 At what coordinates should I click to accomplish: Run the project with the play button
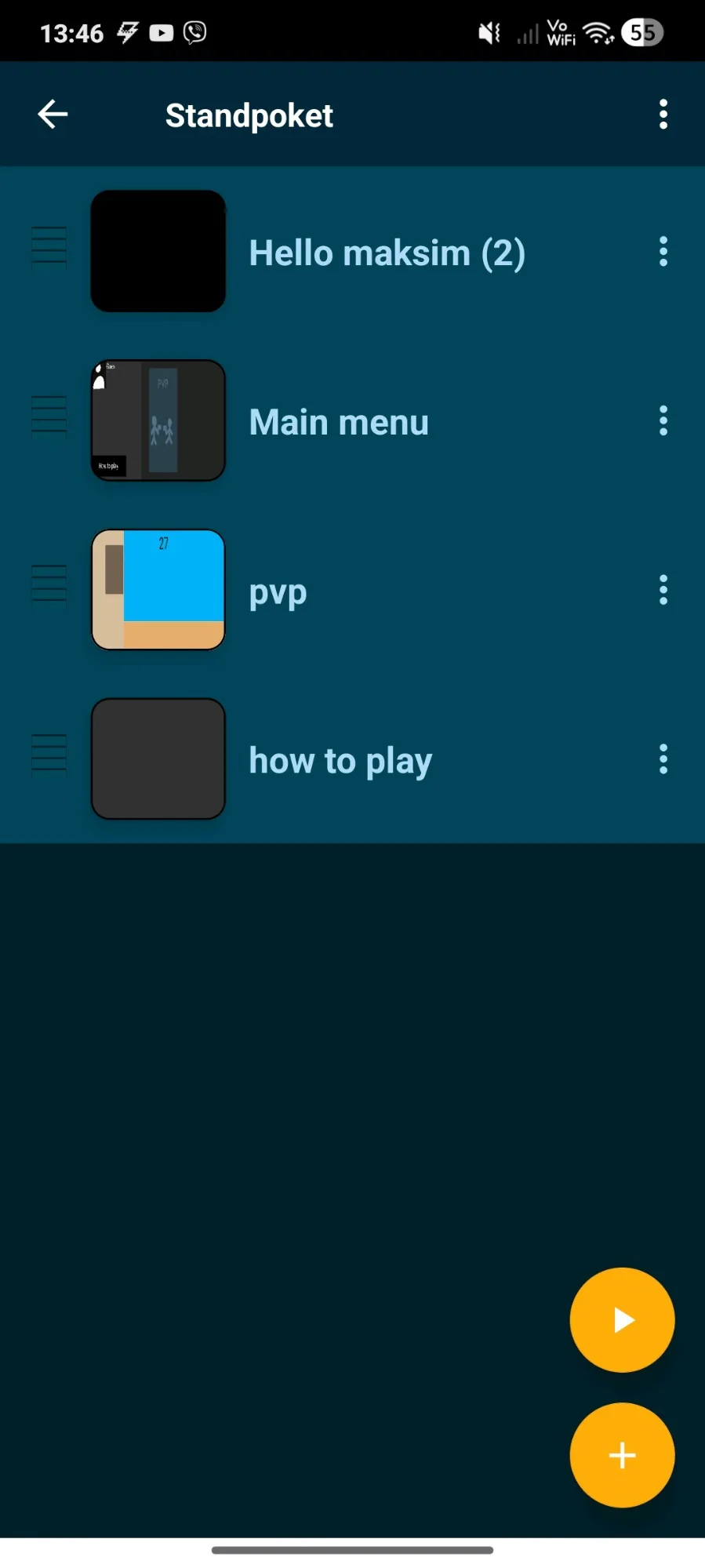click(x=622, y=1320)
